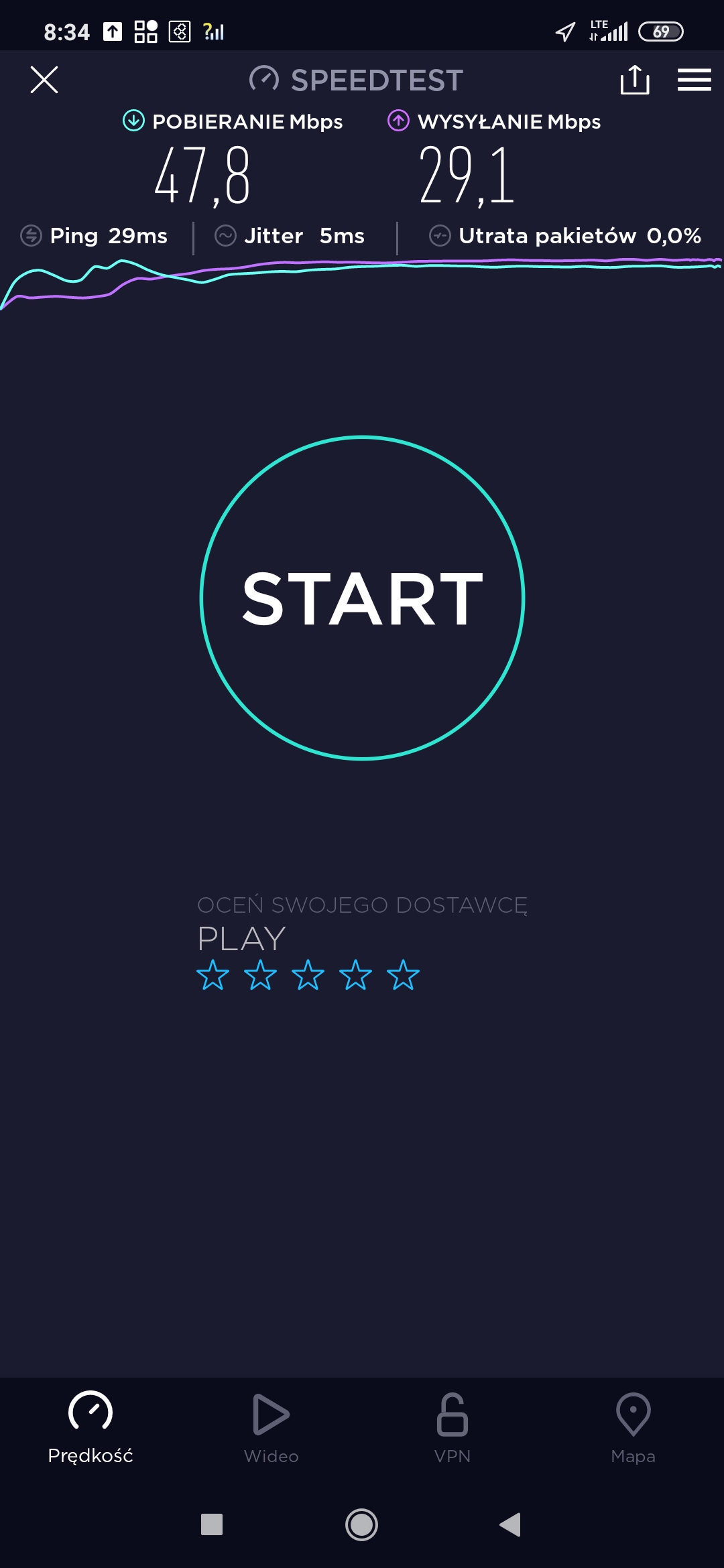This screenshot has width=724, height=1568.
Task: Switch to the Wideo tab
Action: tap(271, 1427)
